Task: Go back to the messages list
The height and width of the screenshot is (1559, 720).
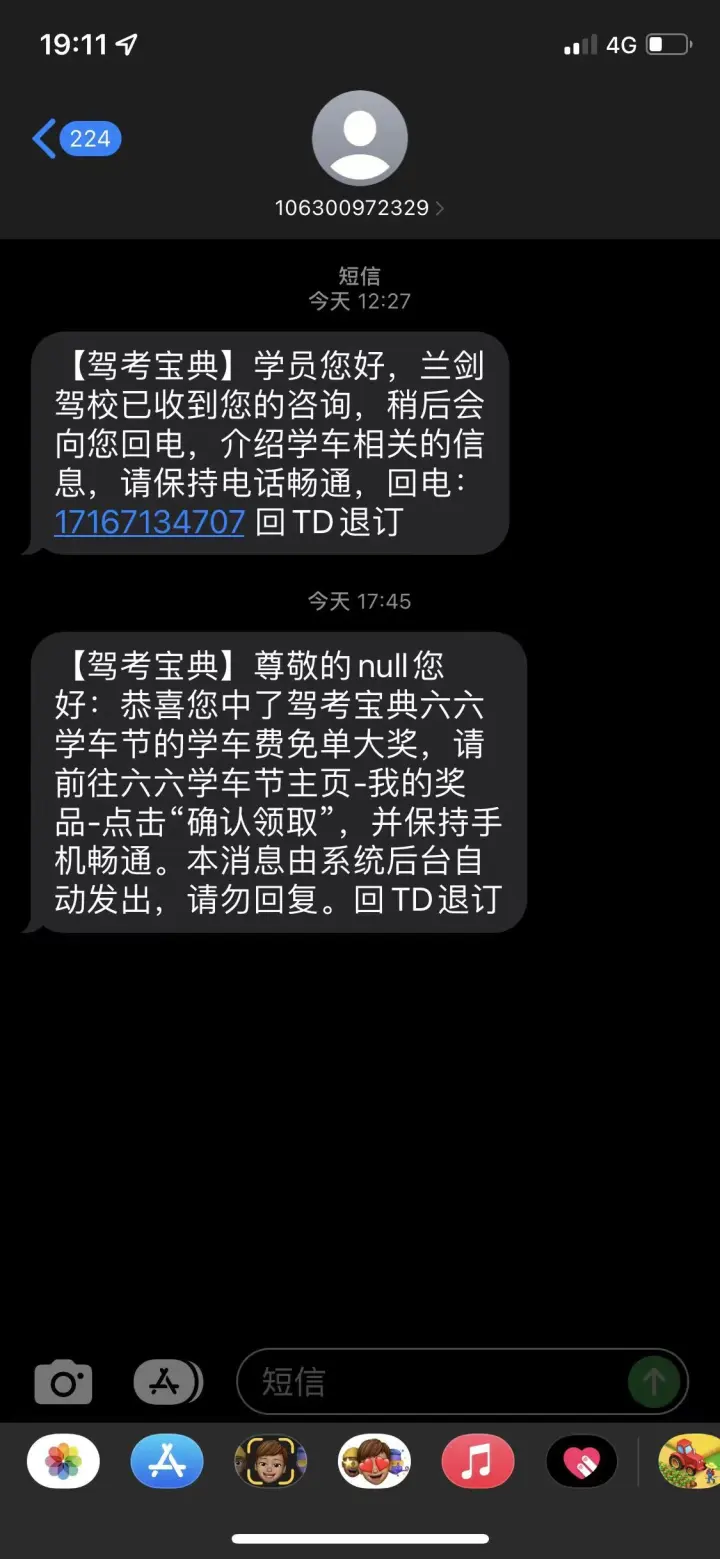Action: (x=75, y=139)
